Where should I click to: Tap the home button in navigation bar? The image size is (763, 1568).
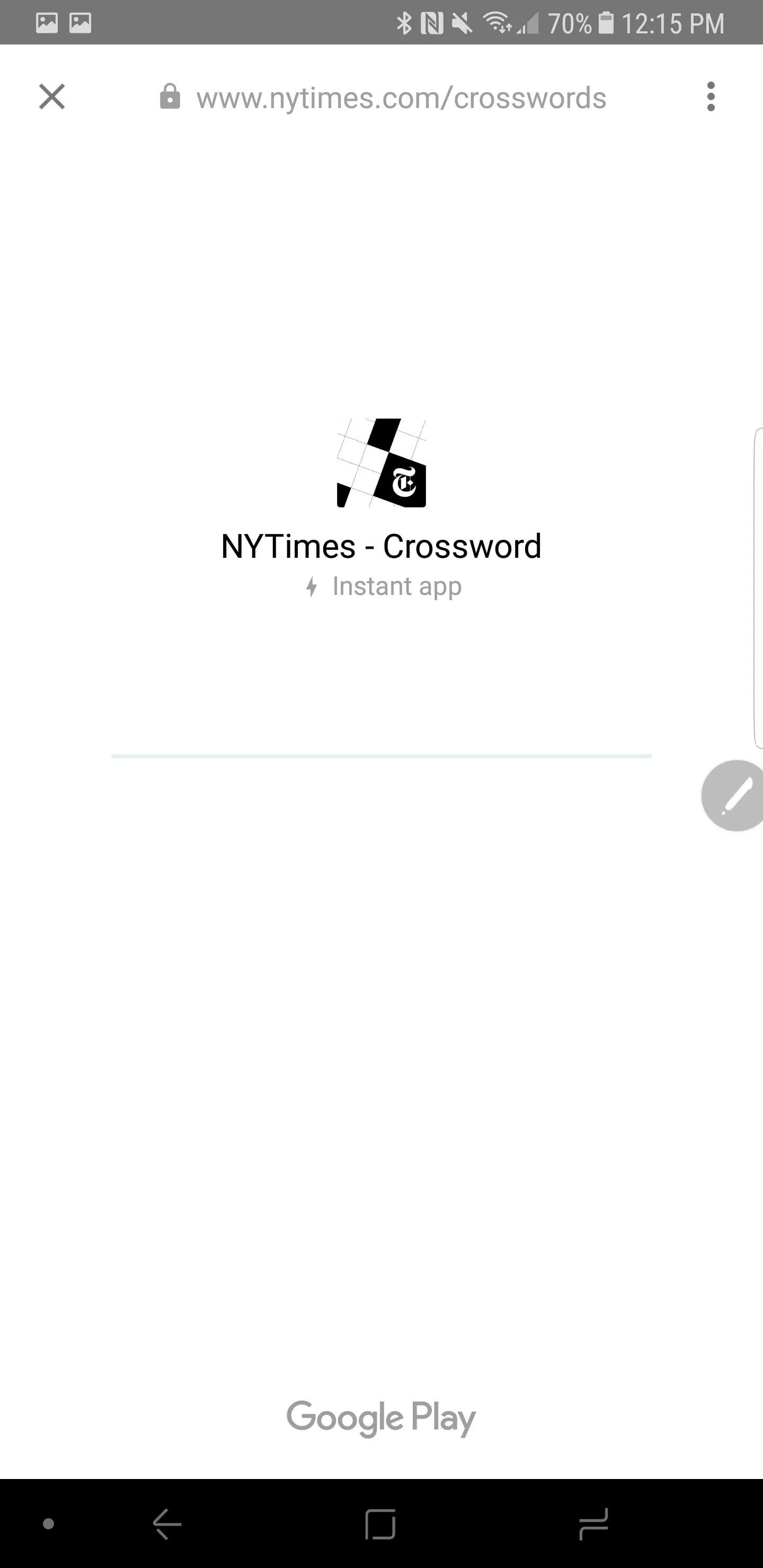click(x=380, y=1524)
